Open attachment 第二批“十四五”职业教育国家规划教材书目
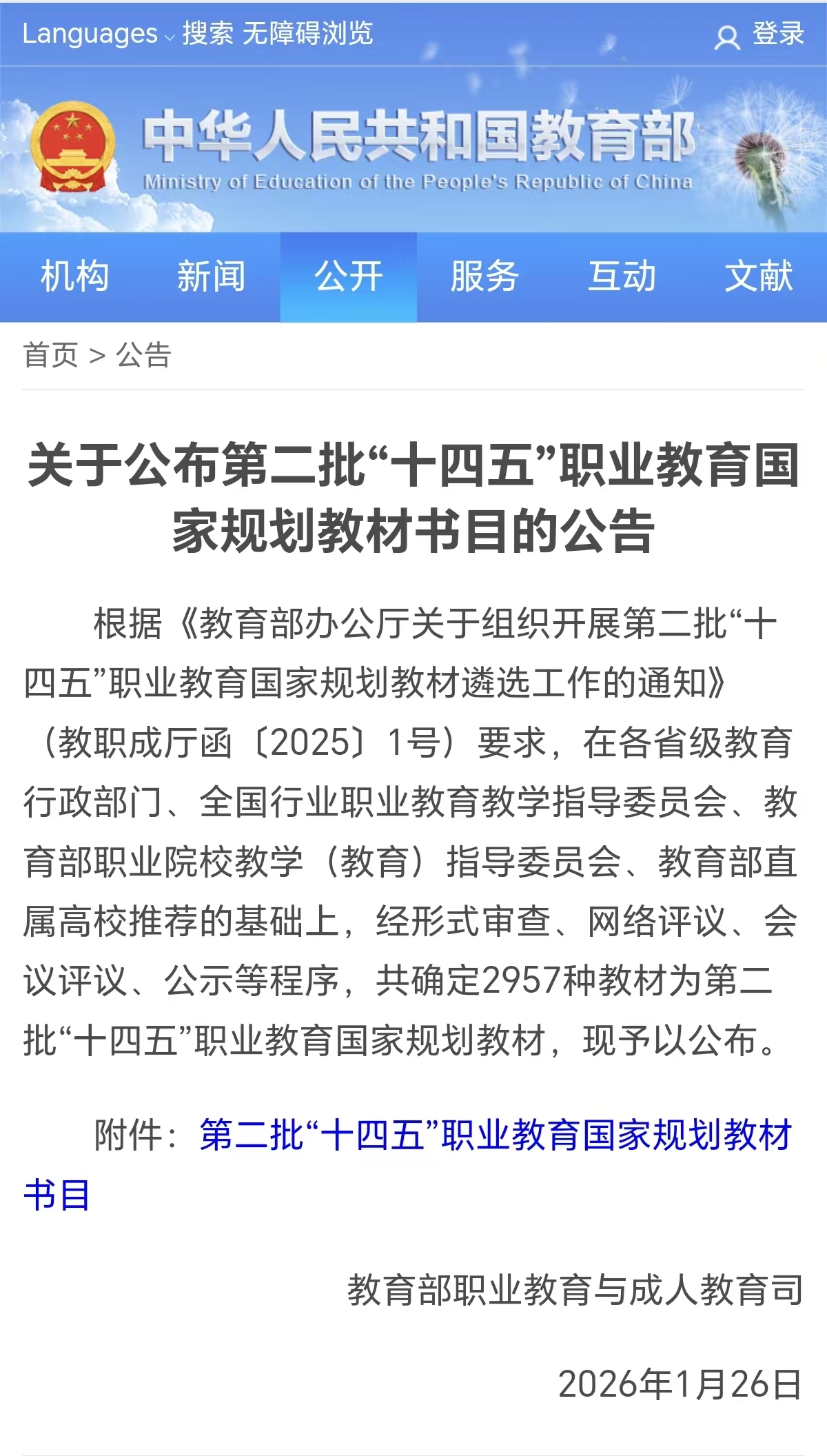Screen dimensions: 827x1456 tap(495, 1135)
